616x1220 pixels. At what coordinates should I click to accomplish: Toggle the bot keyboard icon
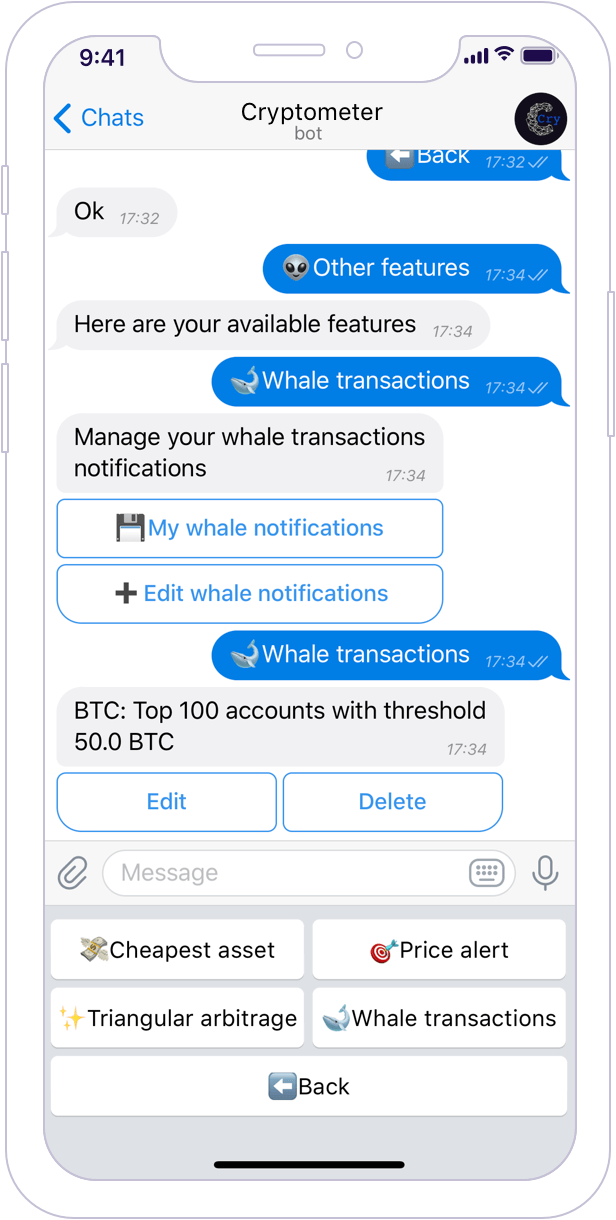click(x=487, y=873)
